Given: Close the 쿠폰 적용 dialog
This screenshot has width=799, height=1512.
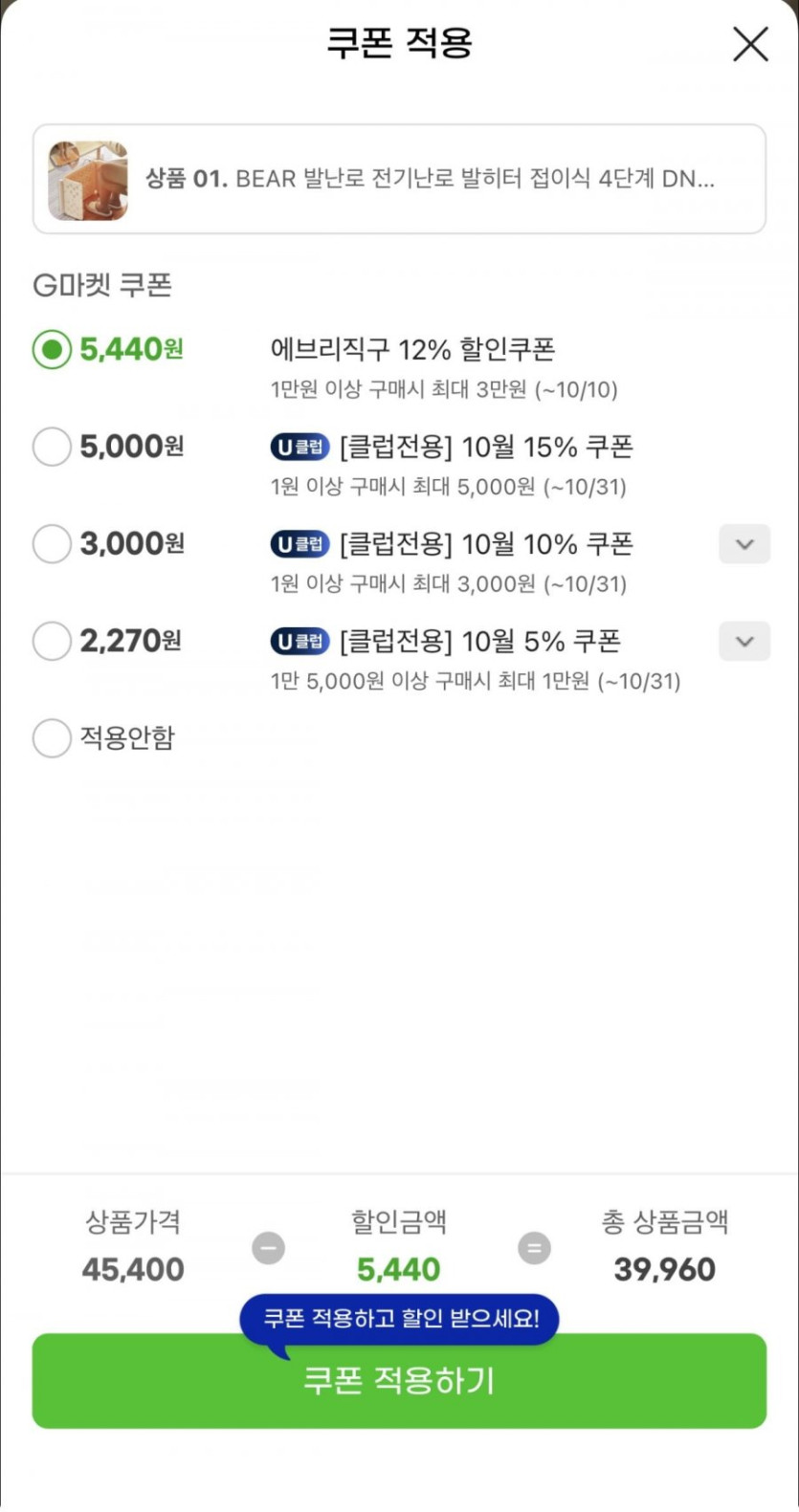Looking at the screenshot, I should click(750, 44).
